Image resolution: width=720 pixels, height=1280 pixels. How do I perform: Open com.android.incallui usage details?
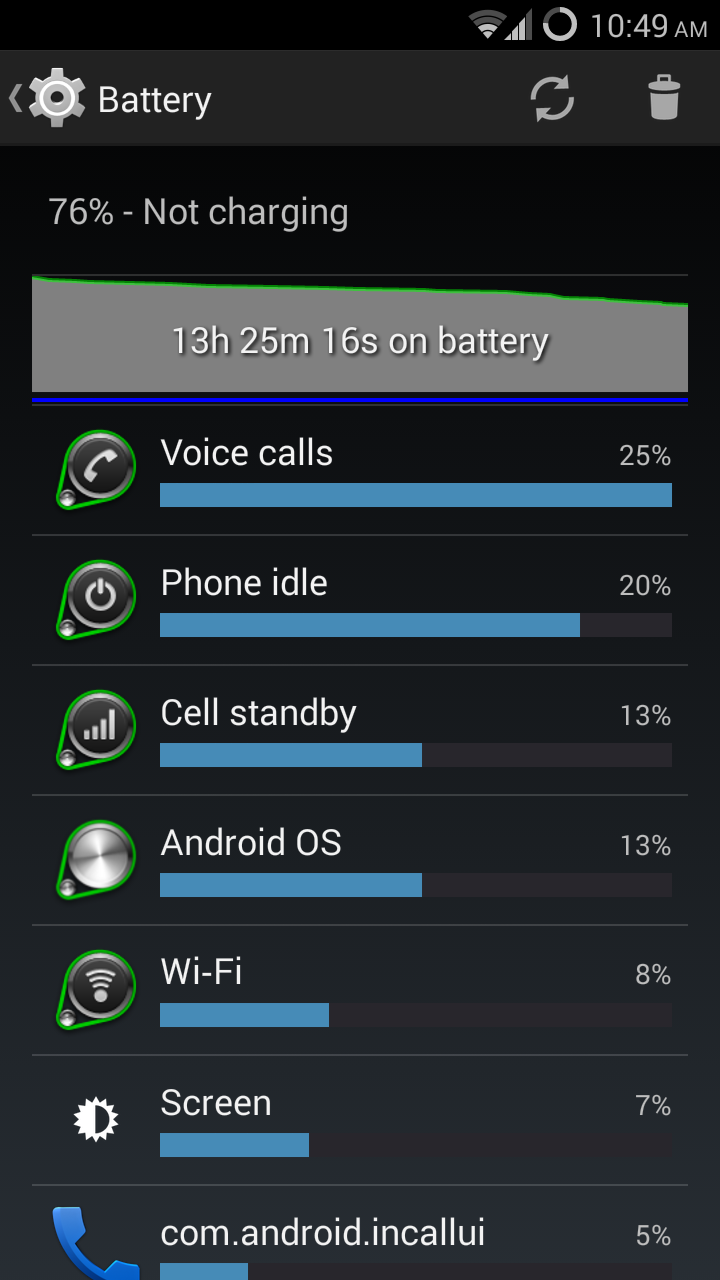pyautogui.click(x=360, y=1233)
